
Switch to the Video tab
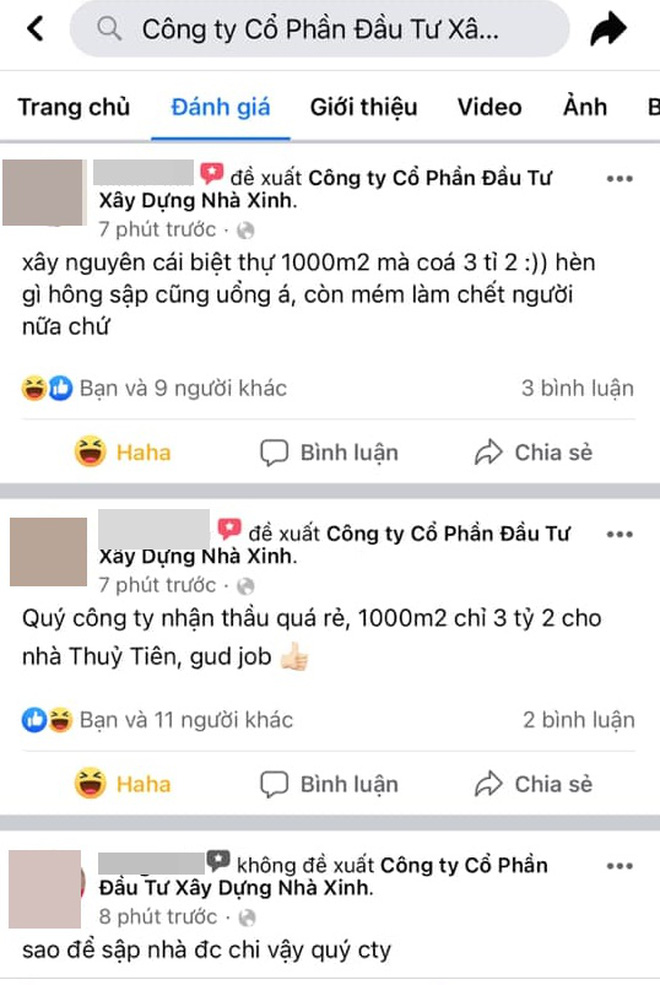(x=490, y=107)
